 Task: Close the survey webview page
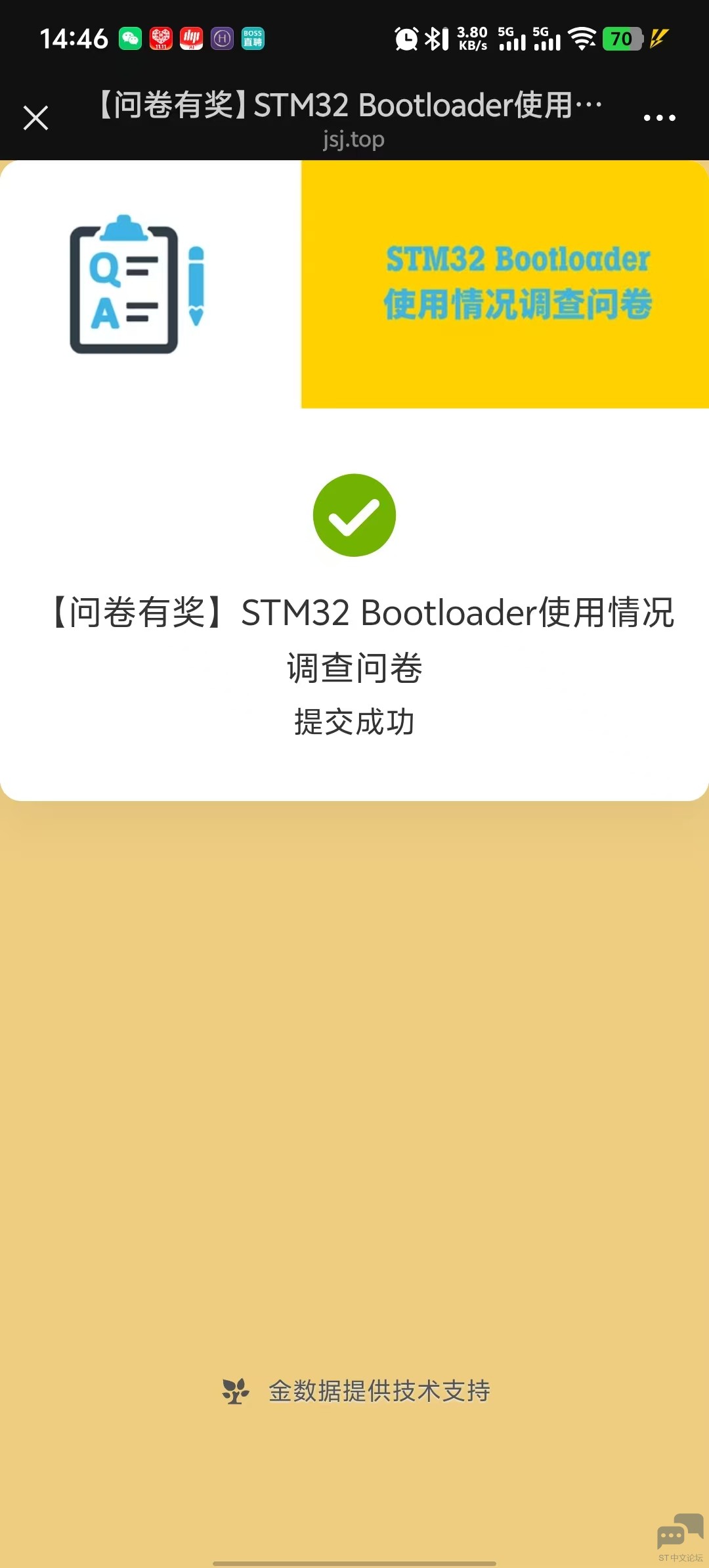point(35,118)
